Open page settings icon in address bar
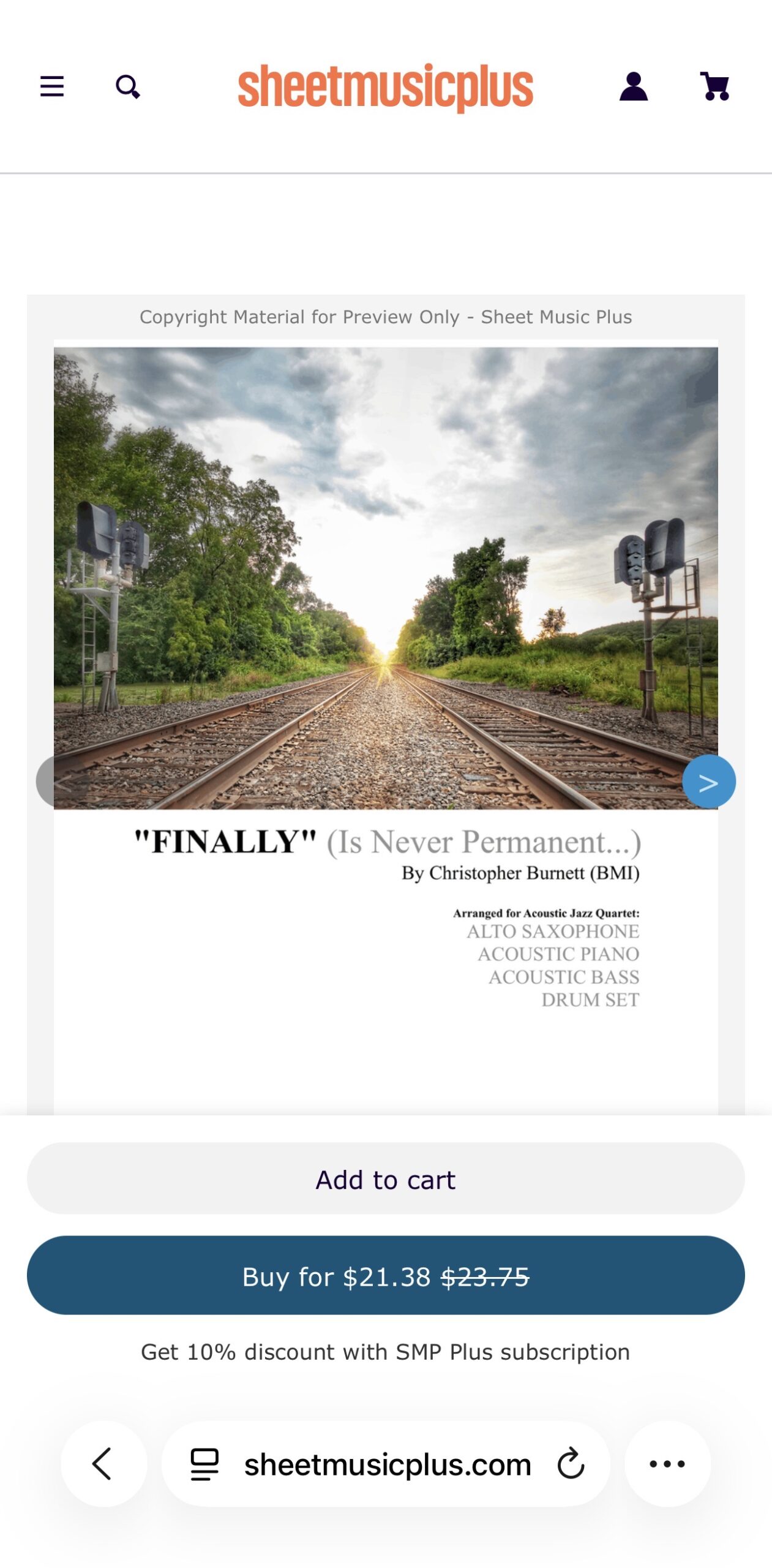Screen dimensions: 772x1568 click(204, 1463)
